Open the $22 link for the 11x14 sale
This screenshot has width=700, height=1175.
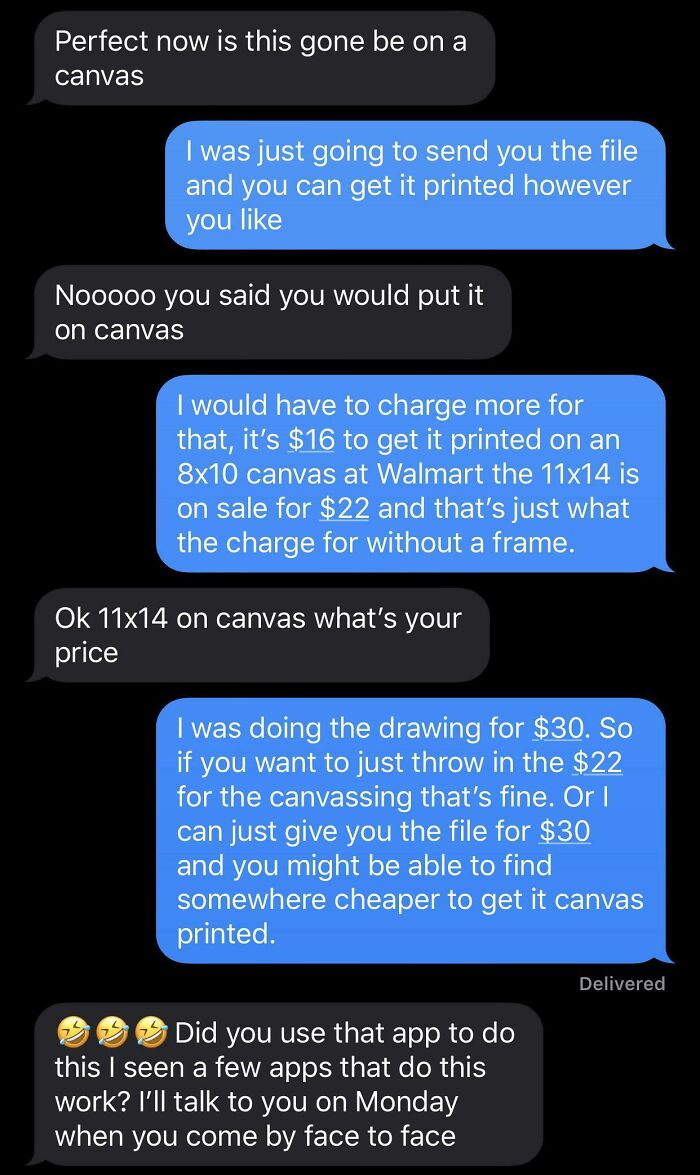(344, 508)
